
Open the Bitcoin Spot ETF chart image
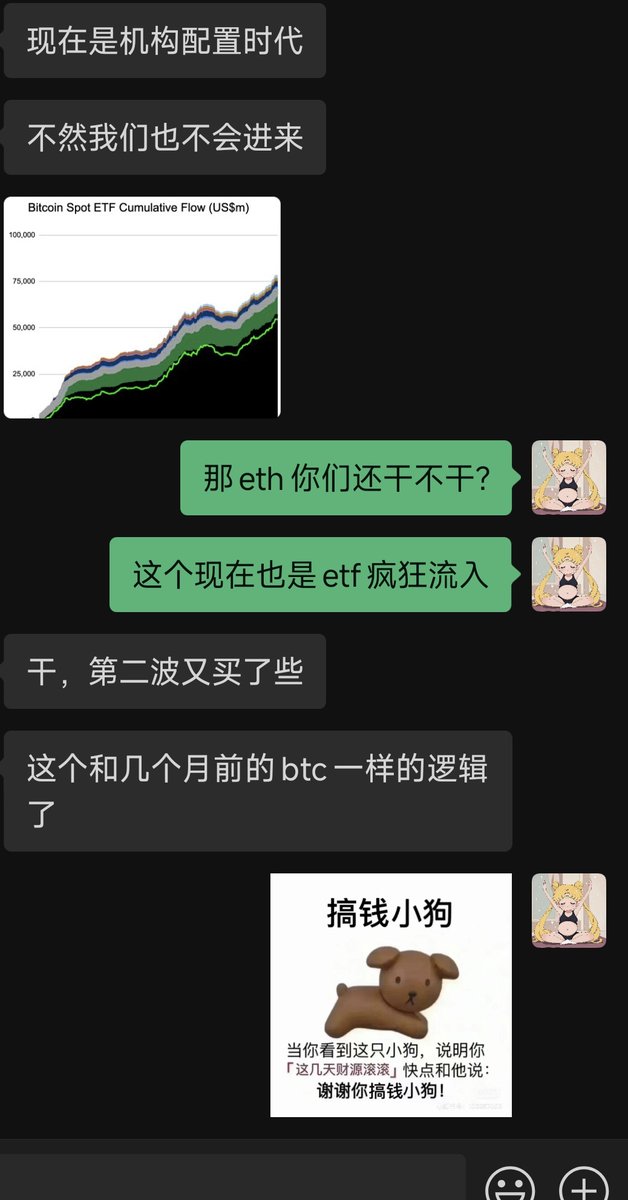142,307
